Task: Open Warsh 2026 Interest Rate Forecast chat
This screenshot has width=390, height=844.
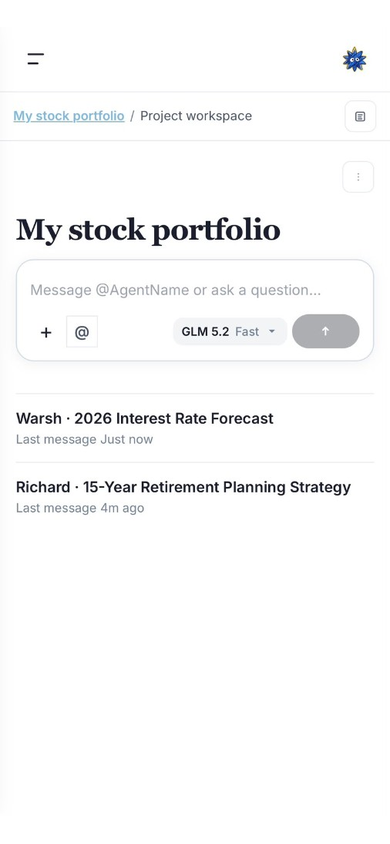Action: coord(195,428)
